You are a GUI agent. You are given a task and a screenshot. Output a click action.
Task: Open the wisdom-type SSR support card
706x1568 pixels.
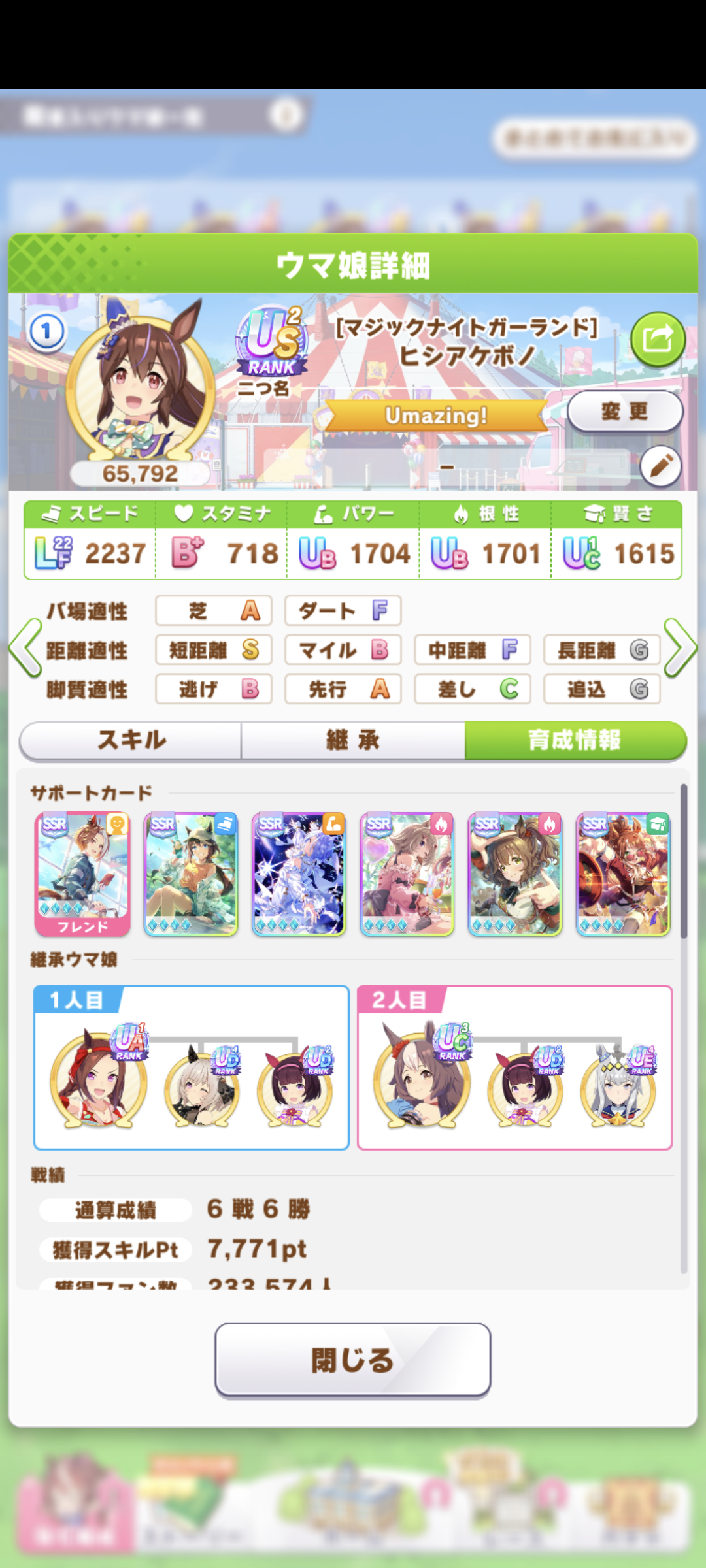pos(623,874)
